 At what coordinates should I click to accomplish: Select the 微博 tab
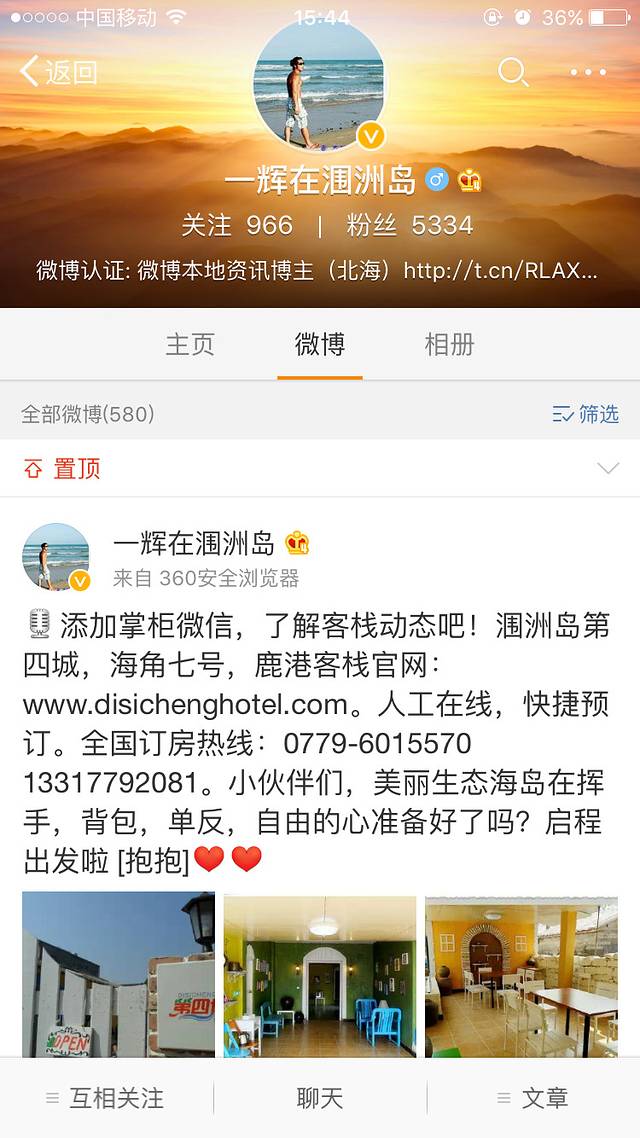(320, 345)
